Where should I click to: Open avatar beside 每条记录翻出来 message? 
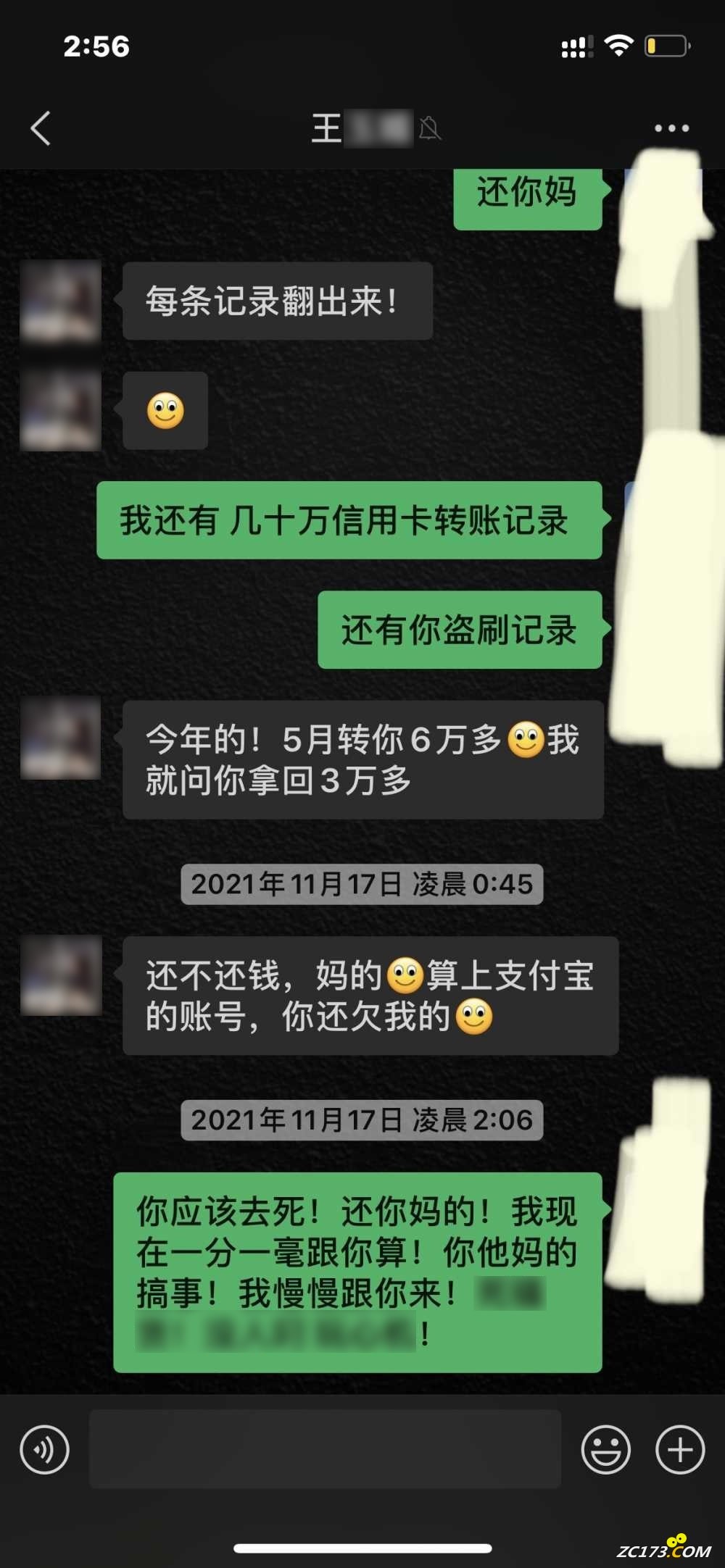coord(61,301)
